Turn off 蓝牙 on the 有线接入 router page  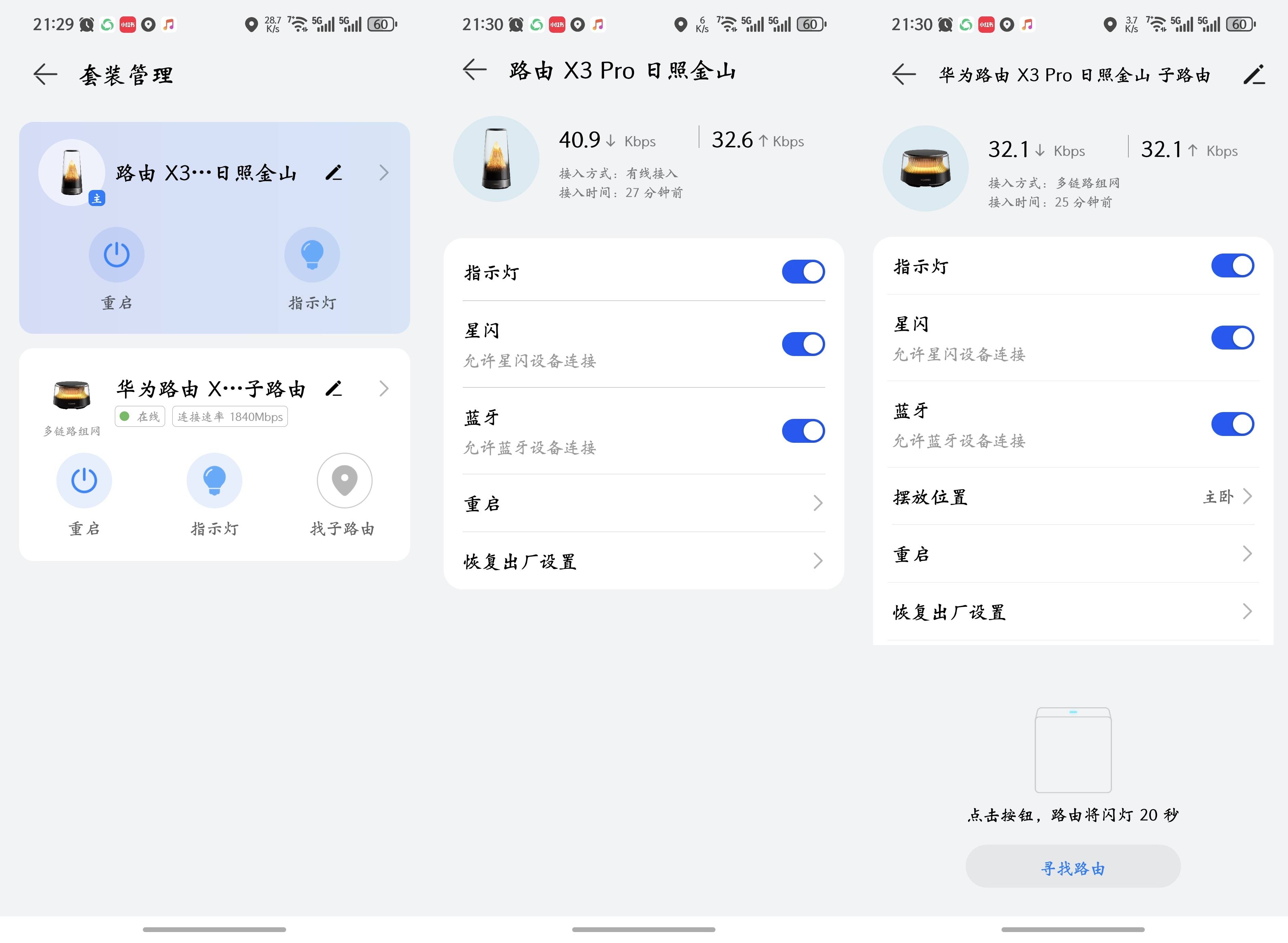pyautogui.click(x=803, y=431)
